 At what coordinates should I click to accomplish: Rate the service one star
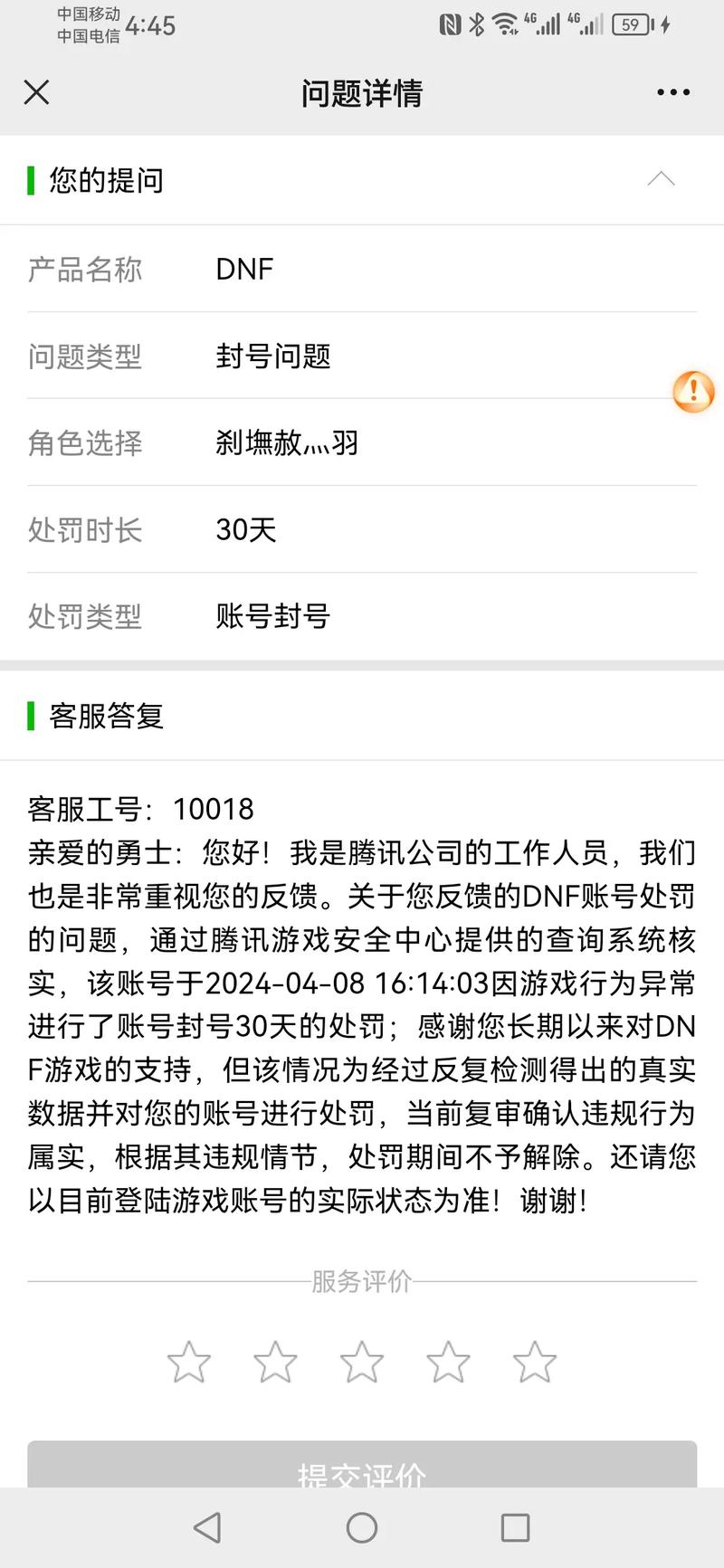click(189, 1362)
